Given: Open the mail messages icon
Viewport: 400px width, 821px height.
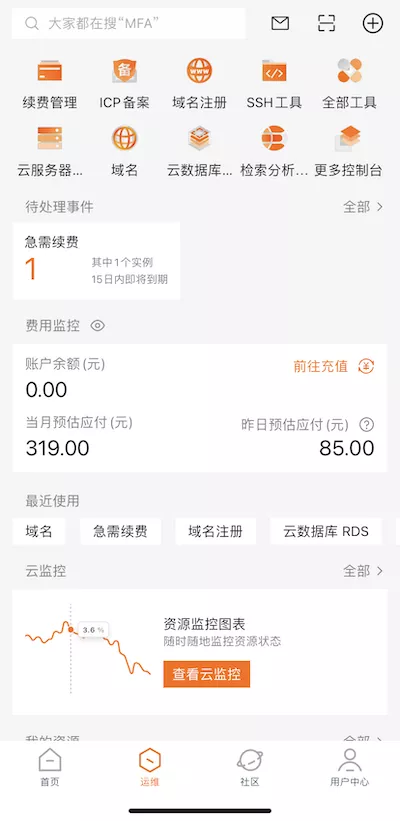Looking at the screenshot, I should [x=280, y=24].
